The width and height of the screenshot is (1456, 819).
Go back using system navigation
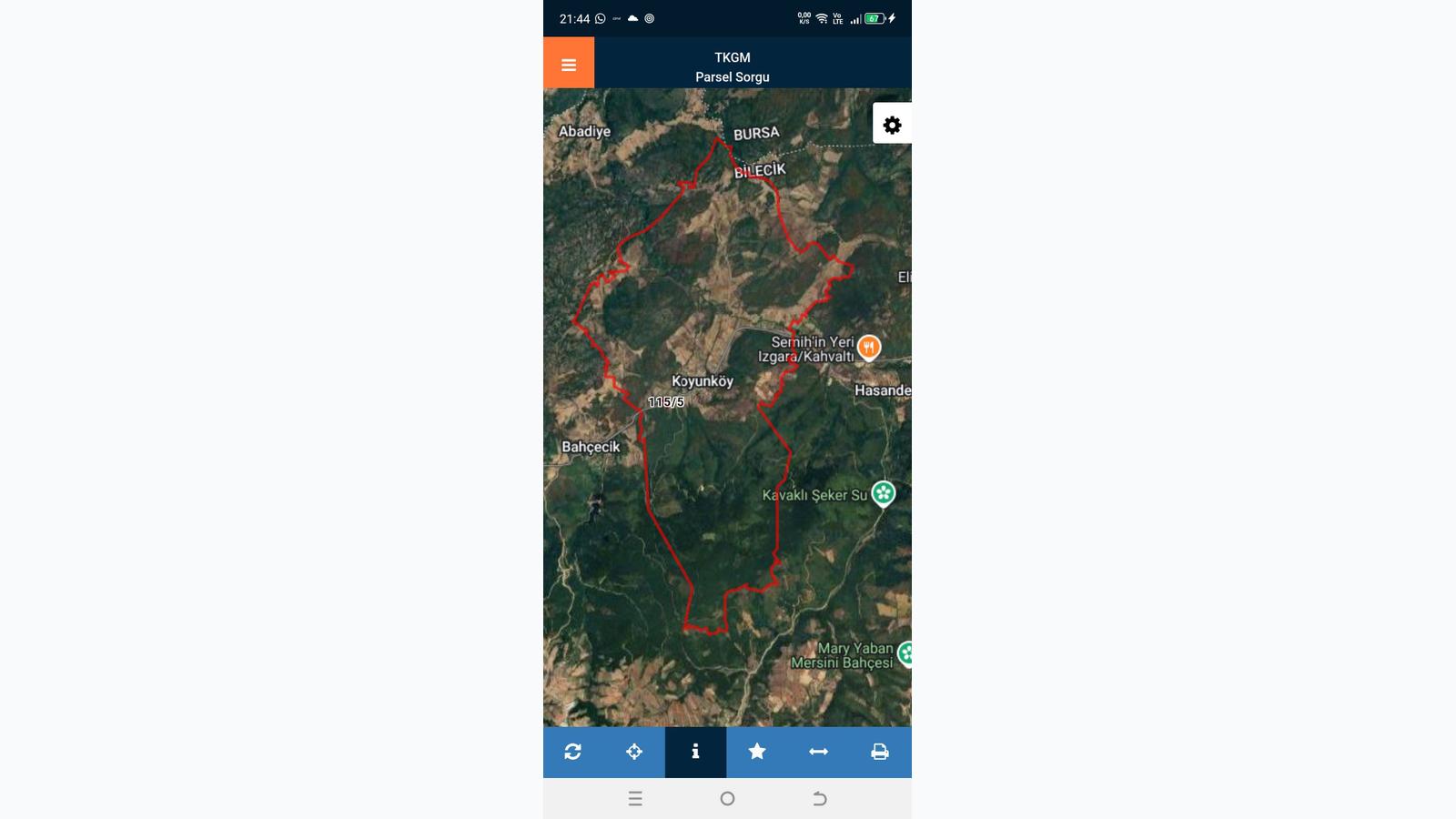pos(819,799)
